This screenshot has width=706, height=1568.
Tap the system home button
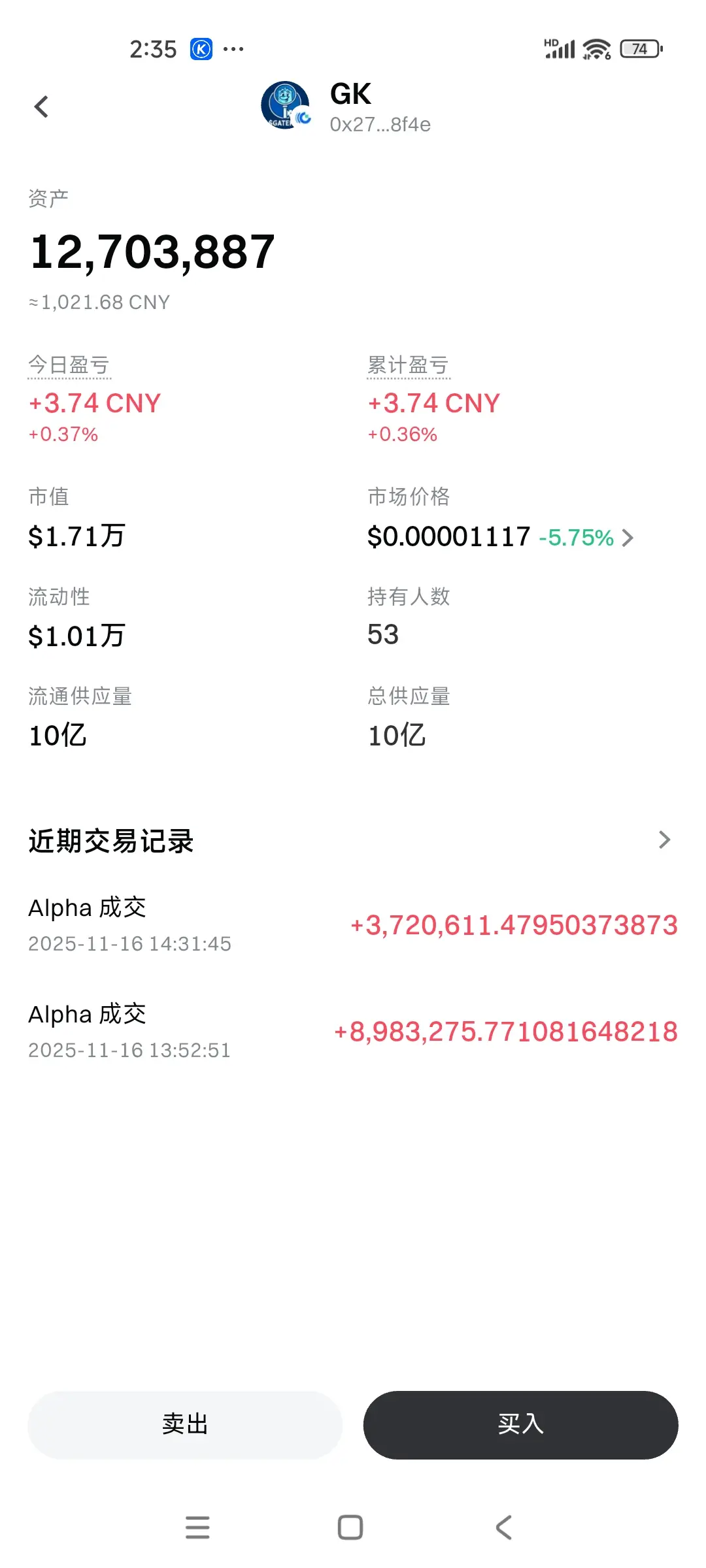tap(350, 1527)
